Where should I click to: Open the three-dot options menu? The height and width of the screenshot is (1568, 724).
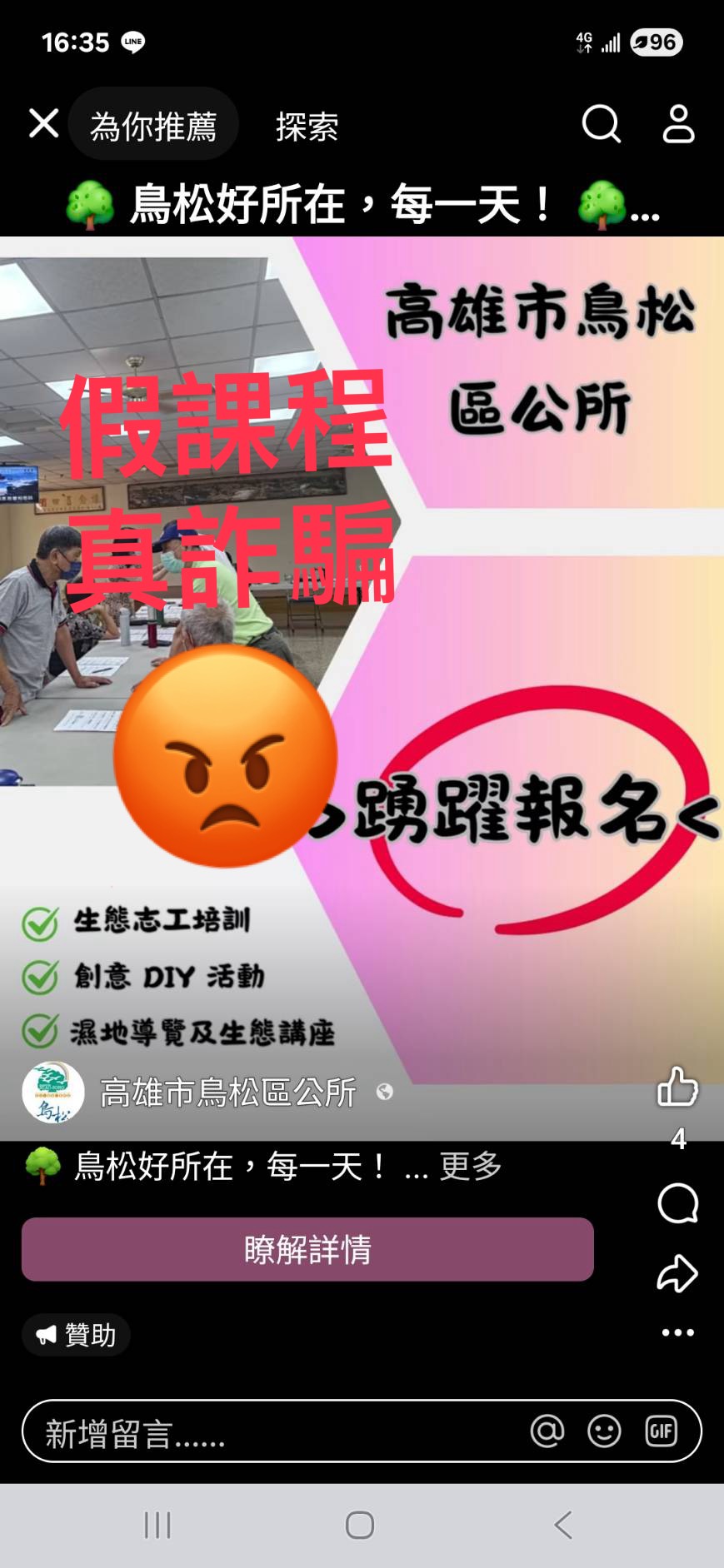pos(677,1332)
